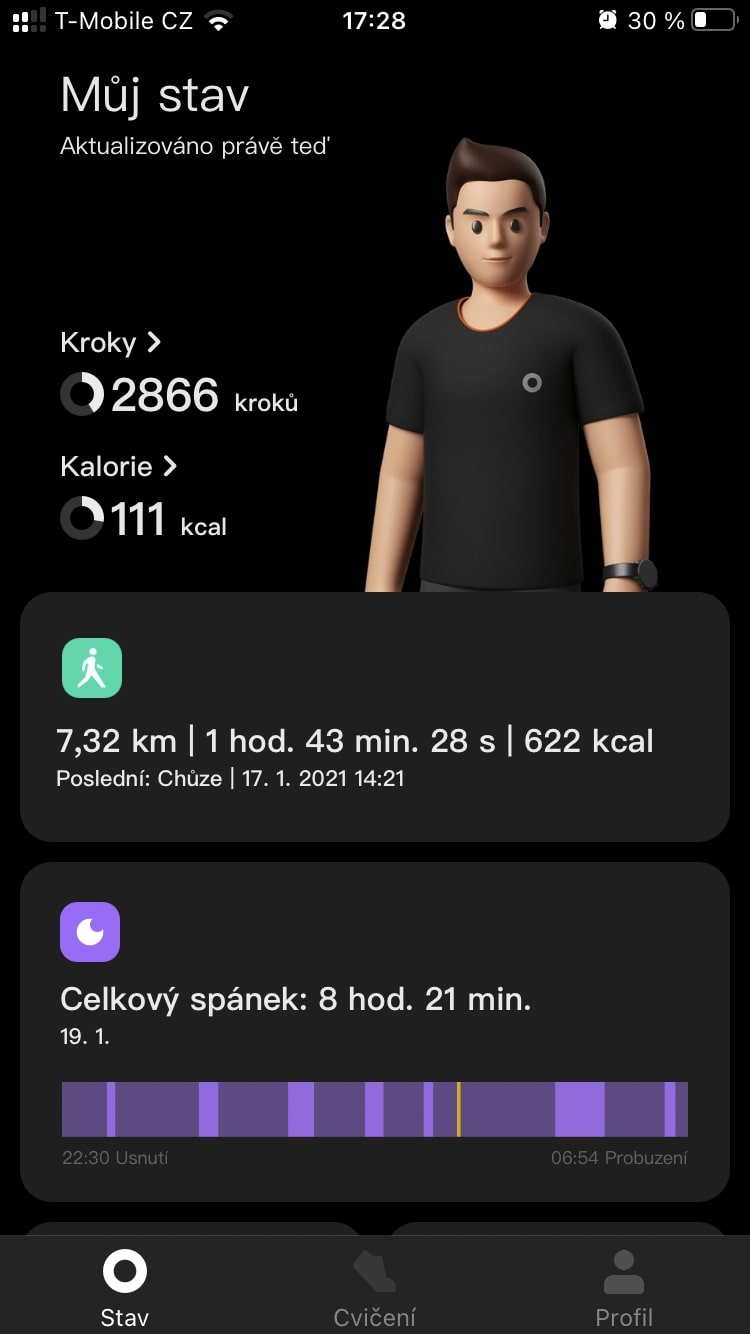Open the Celkový spánek sleep card
The height and width of the screenshot is (1334, 750).
[375, 1032]
